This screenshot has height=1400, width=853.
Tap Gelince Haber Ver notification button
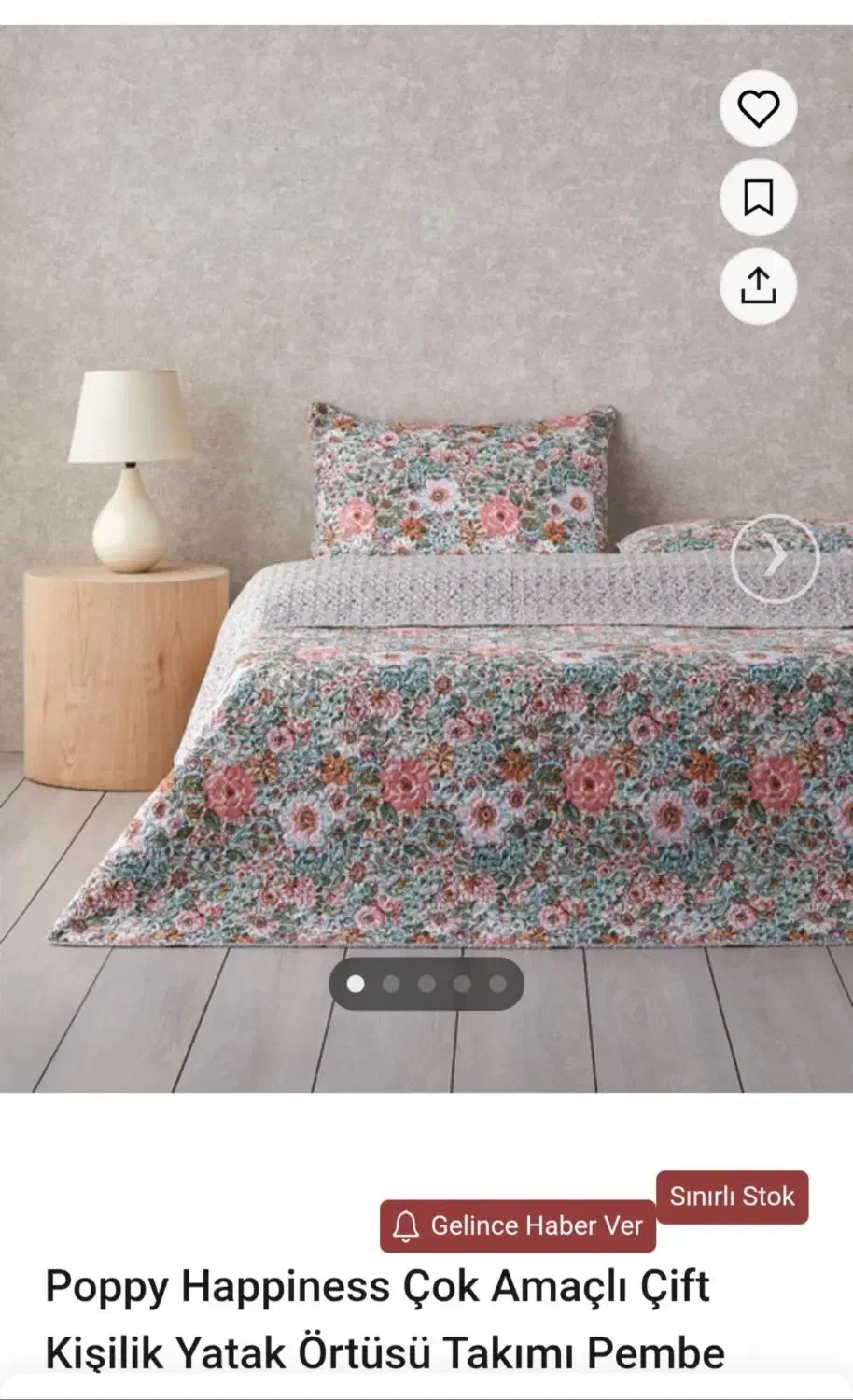518,1225
